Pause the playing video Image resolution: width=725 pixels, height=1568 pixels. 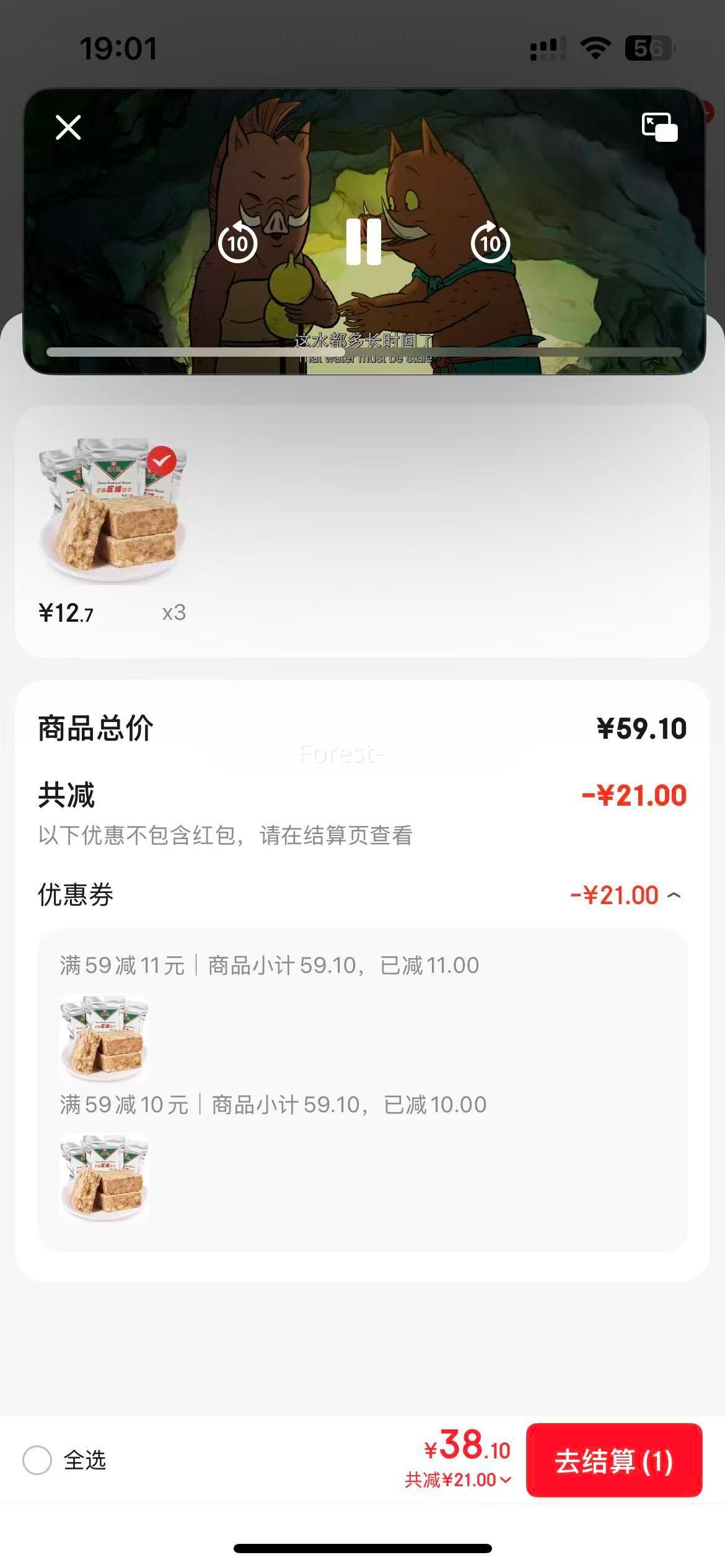363,242
